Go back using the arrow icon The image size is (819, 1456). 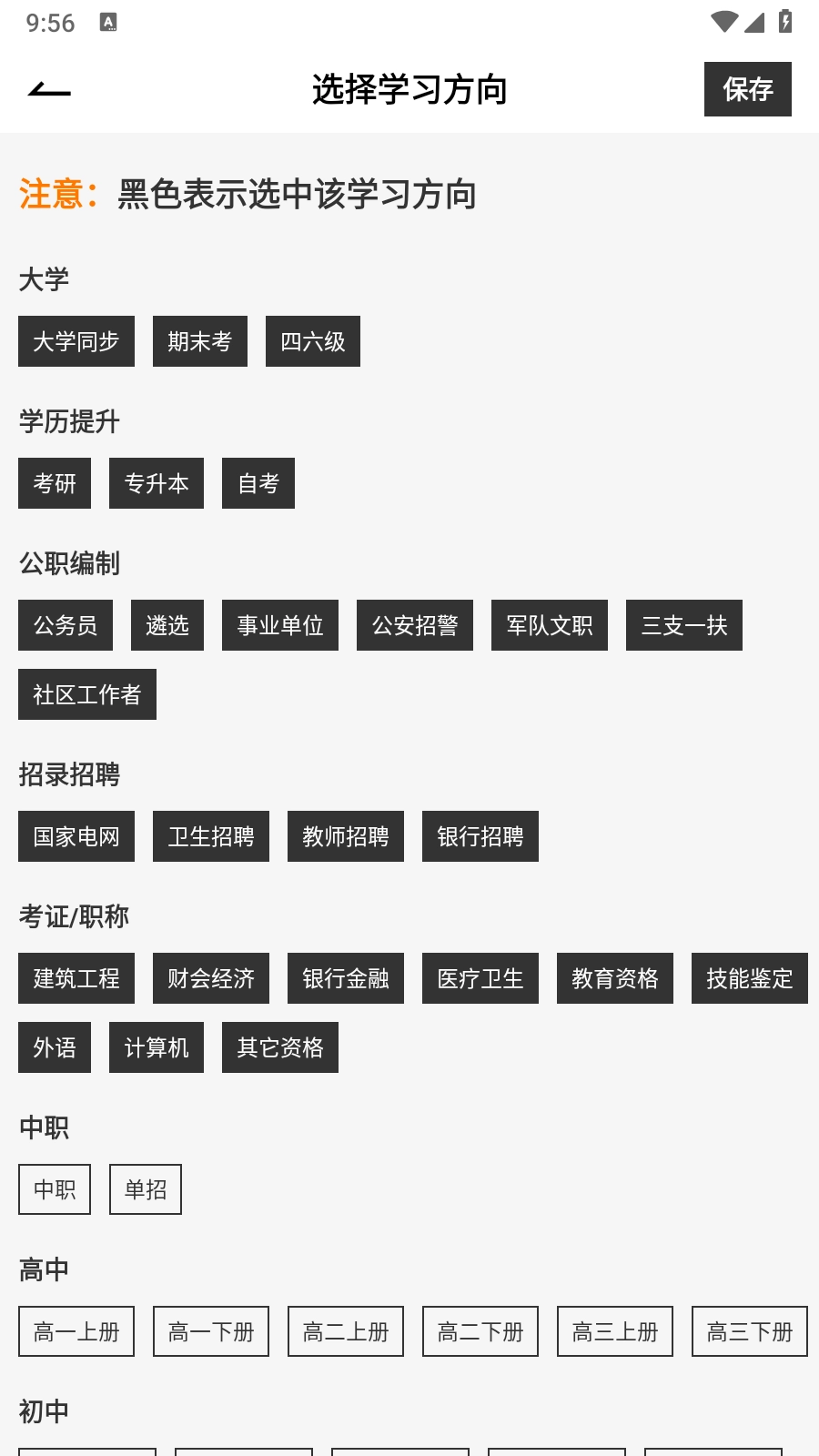tap(49, 89)
